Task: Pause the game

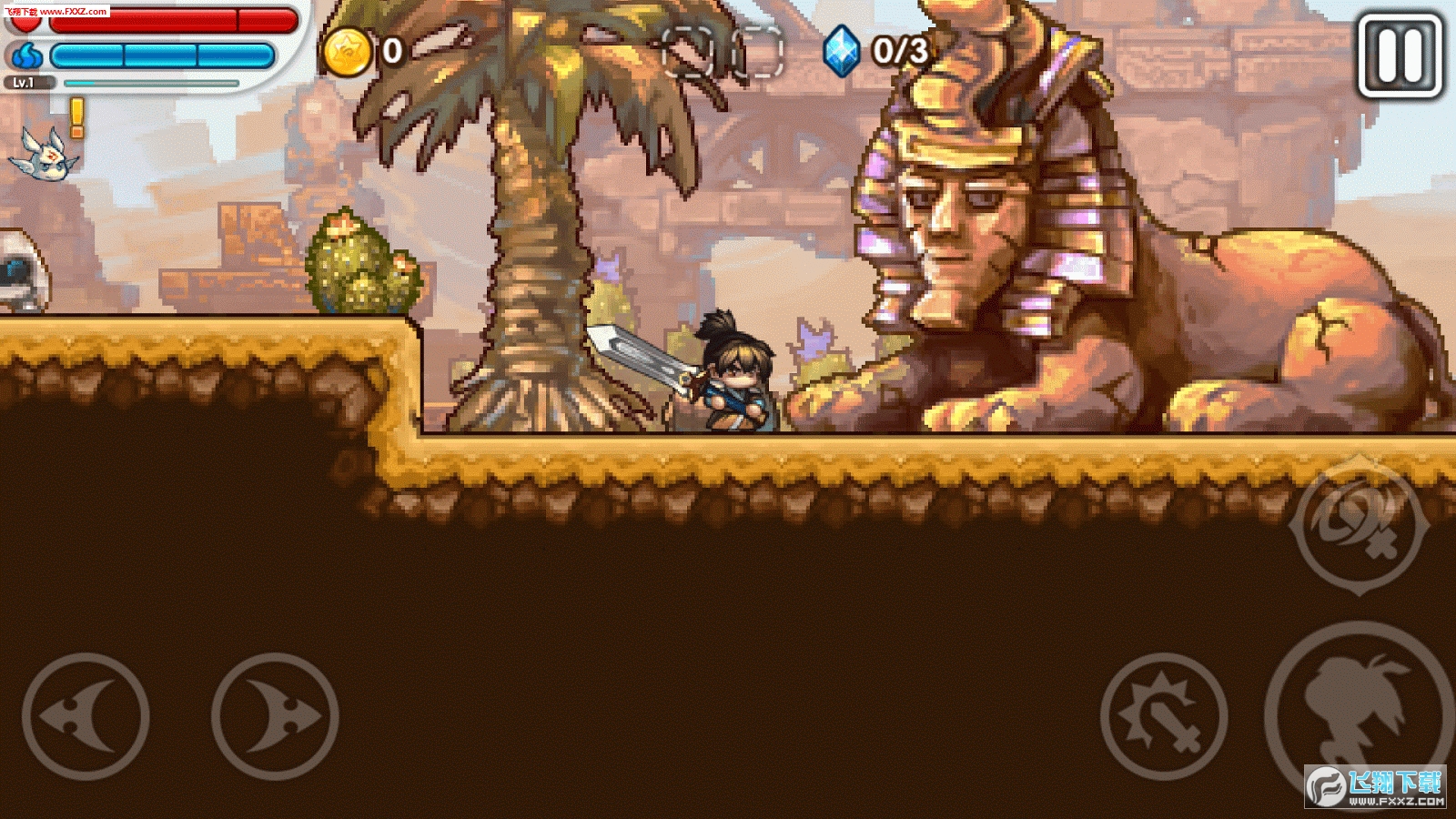Action: [1400, 55]
